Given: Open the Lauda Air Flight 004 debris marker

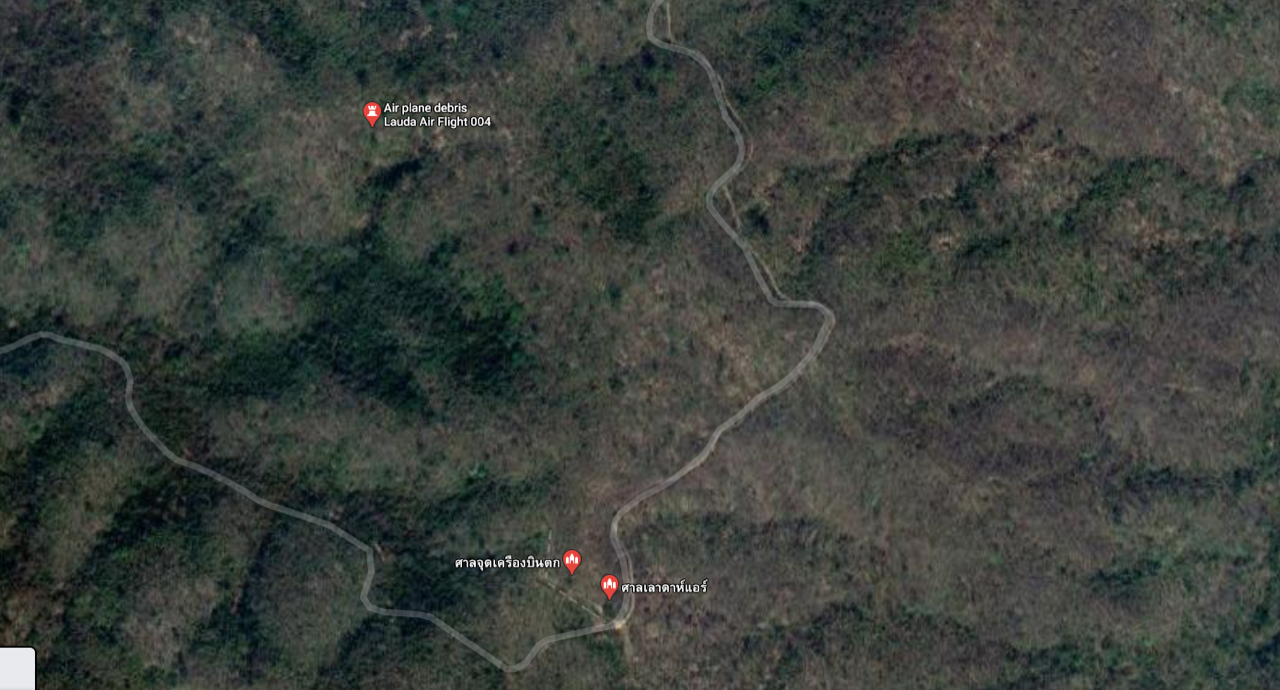Looking at the screenshot, I should 372,112.
